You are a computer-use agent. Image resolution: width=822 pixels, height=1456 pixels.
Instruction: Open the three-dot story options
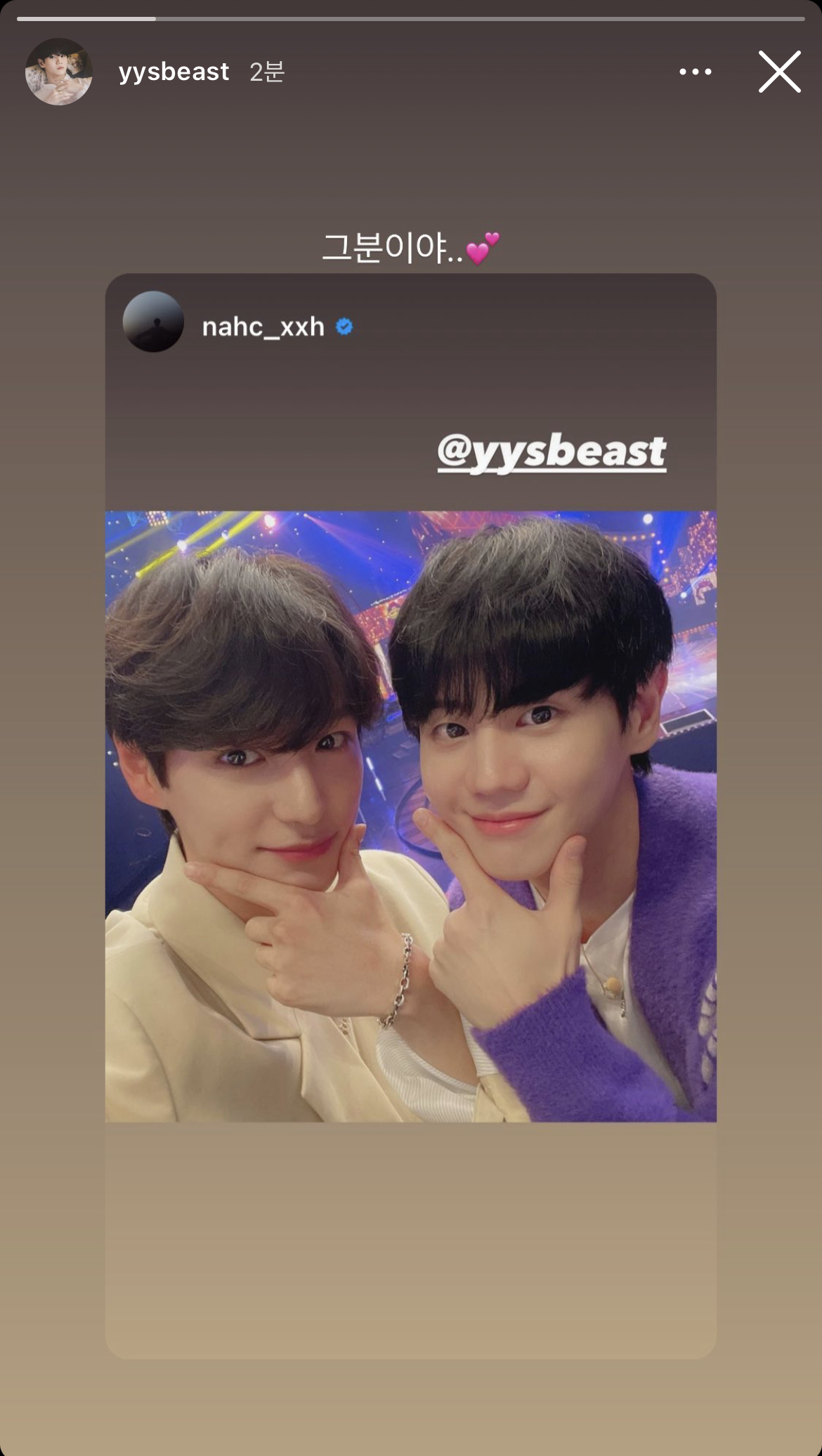coord(695,72)
